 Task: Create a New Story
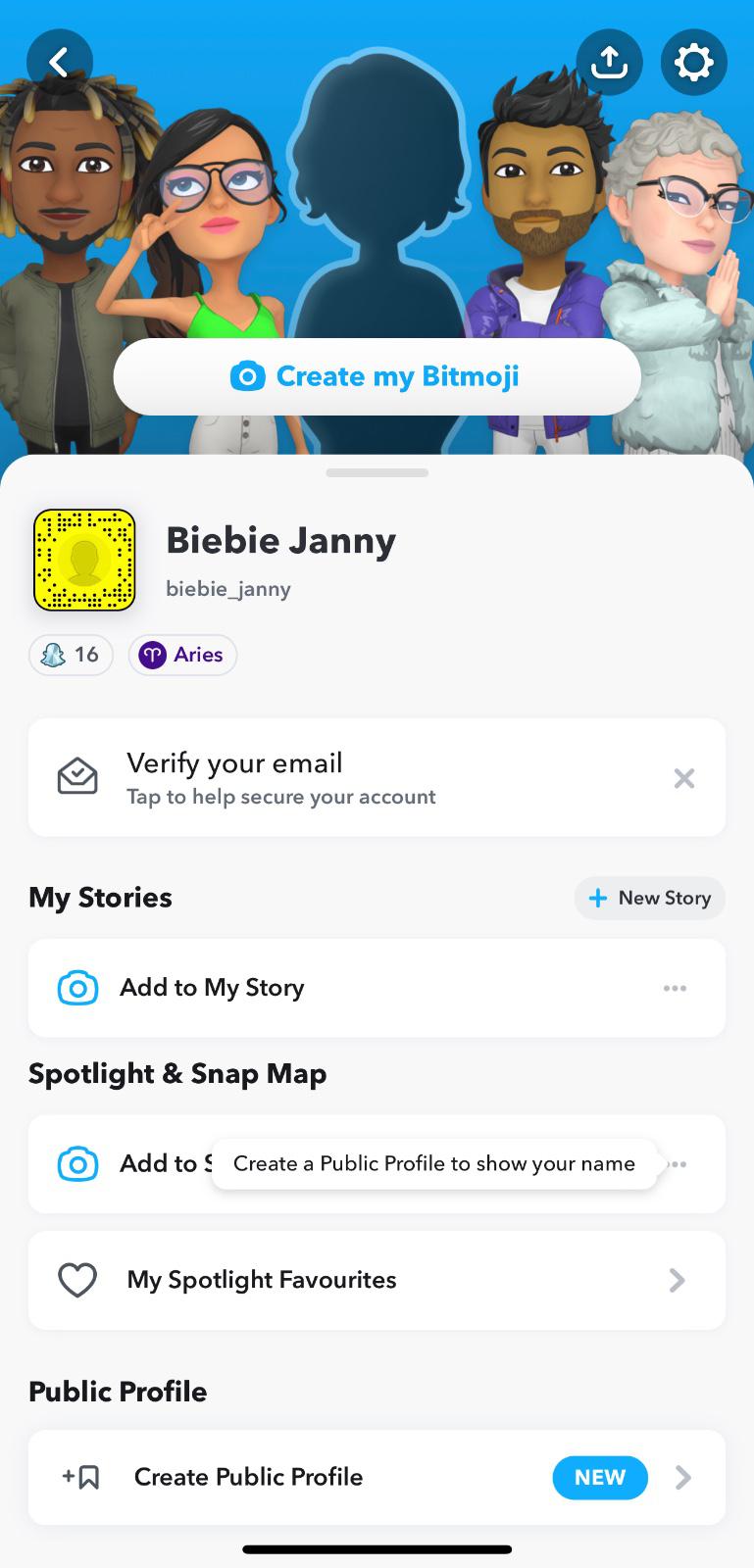tap(649, 898)
